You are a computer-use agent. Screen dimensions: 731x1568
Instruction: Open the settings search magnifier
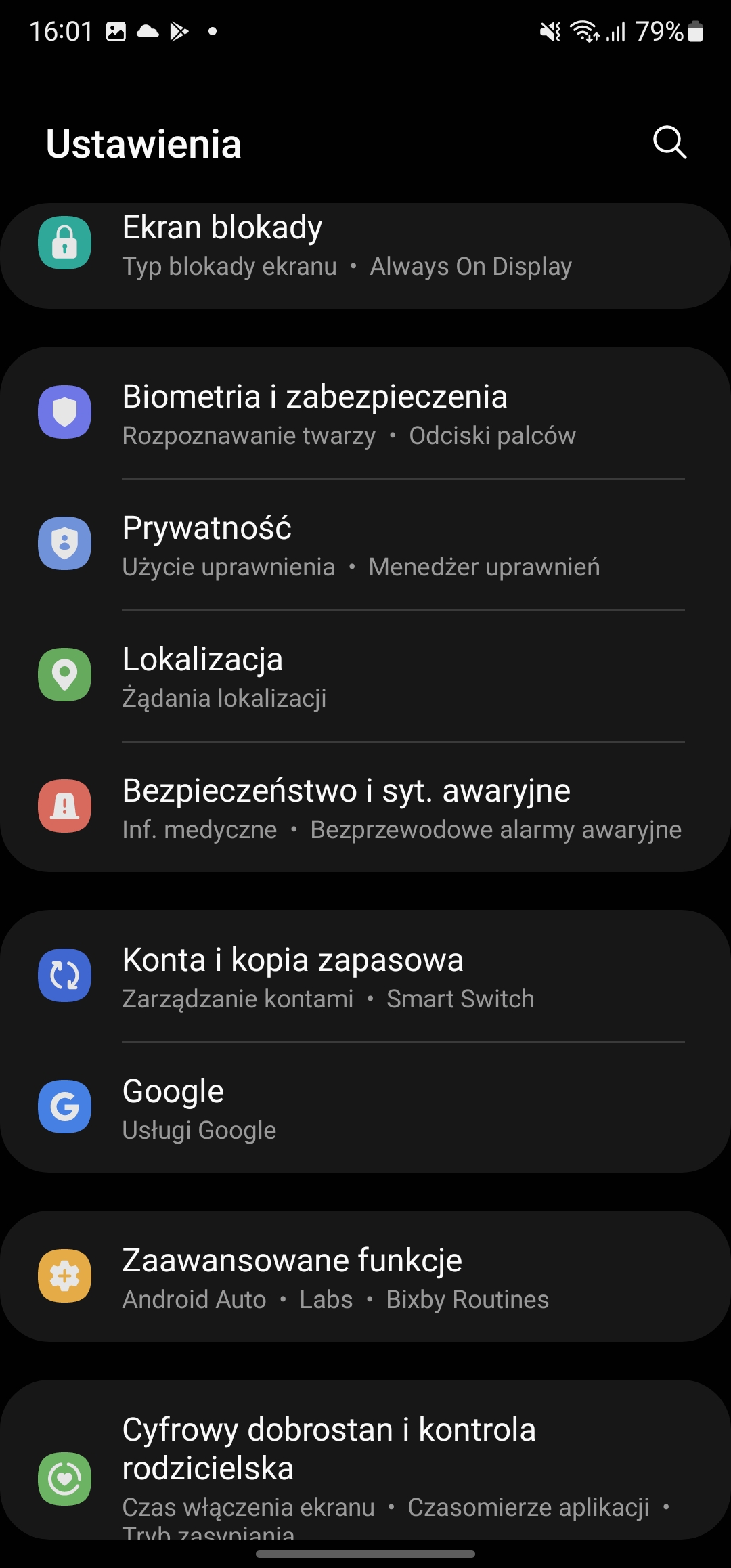click(x=669, y=142)
